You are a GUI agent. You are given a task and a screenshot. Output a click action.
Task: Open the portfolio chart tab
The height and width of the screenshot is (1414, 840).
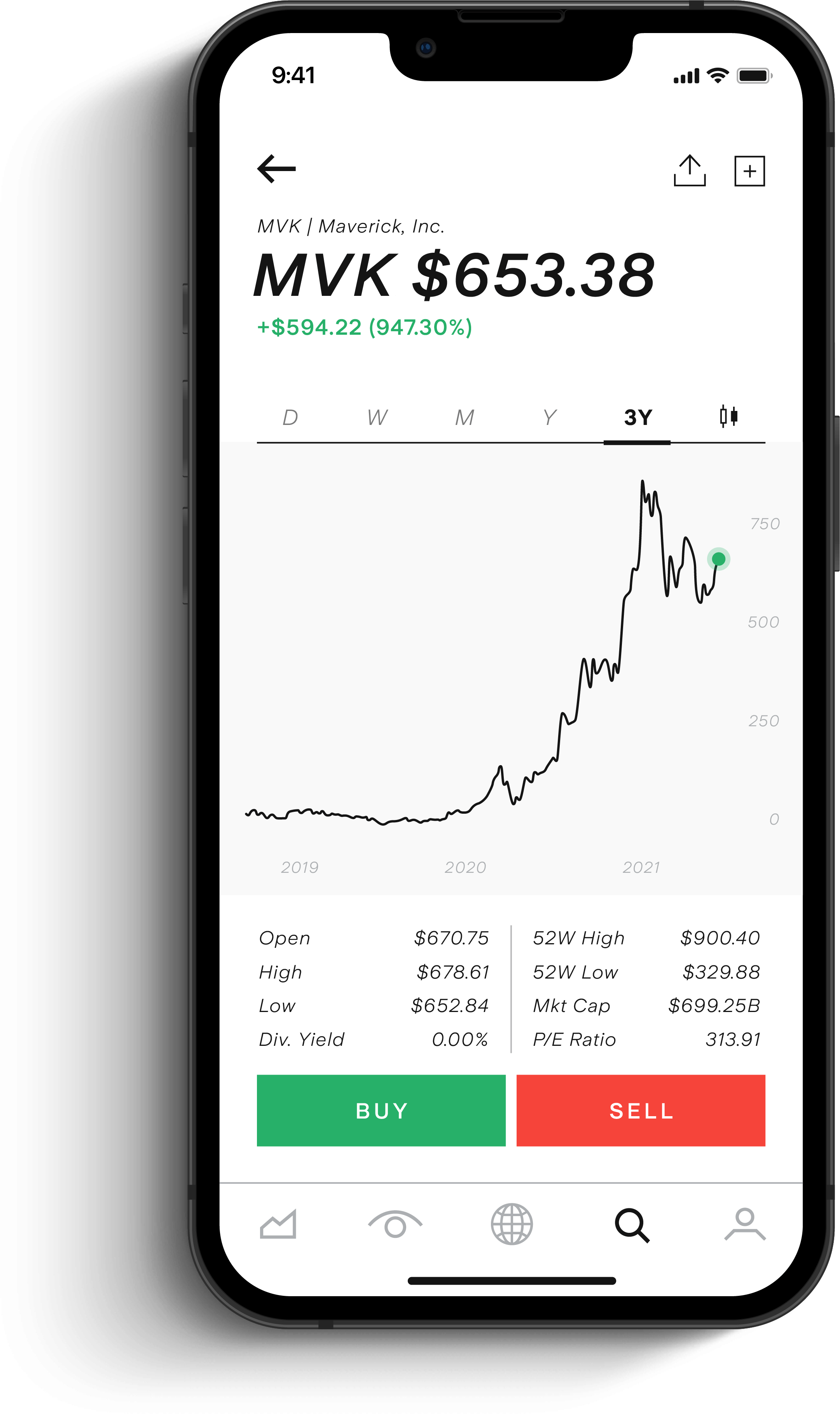coord(278,1224)
